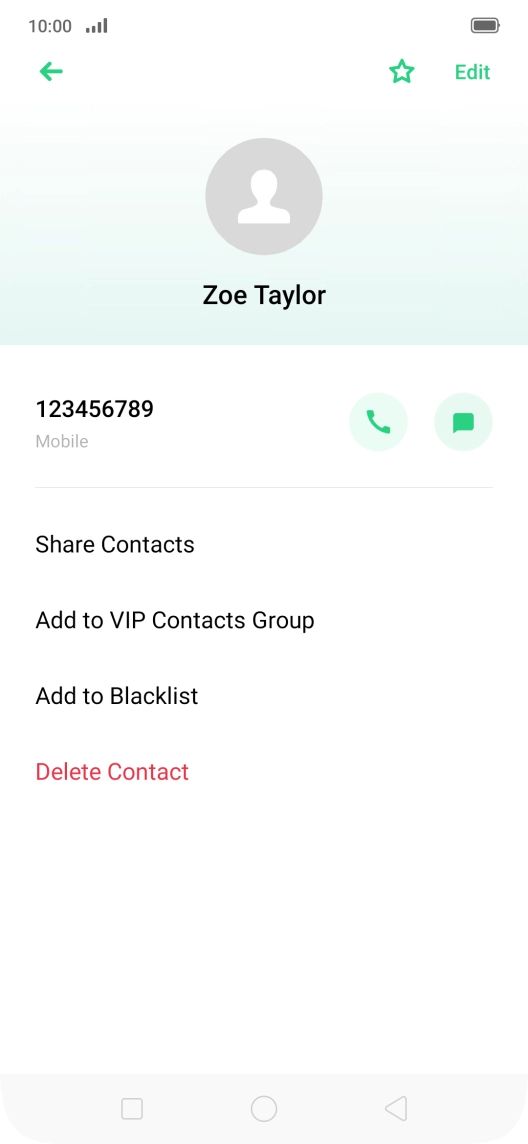Call 123456789 with the phone icon
This screenshot has width=528, height=1144.
378,422
